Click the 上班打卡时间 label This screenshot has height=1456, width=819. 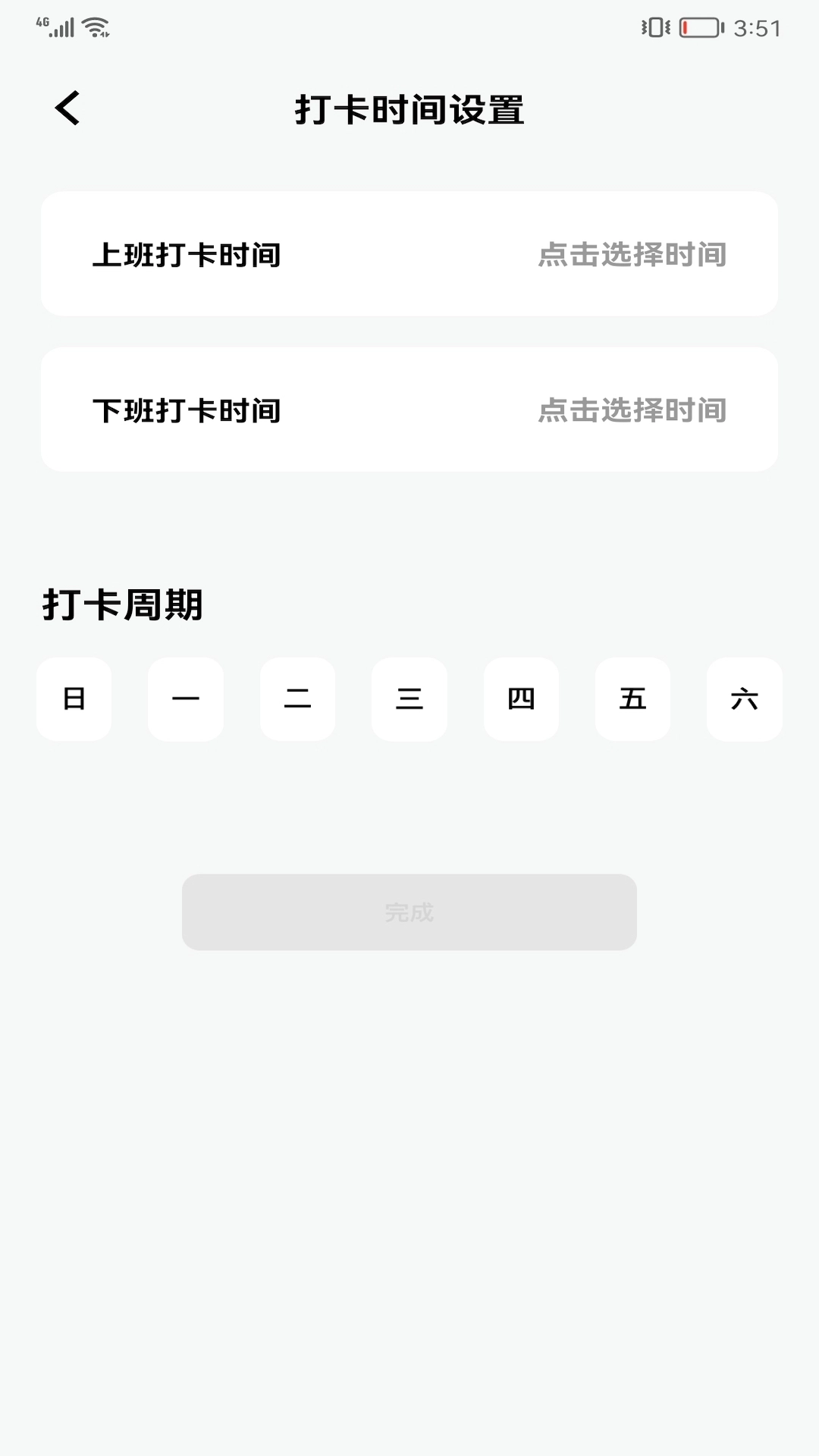pos(187,255)
